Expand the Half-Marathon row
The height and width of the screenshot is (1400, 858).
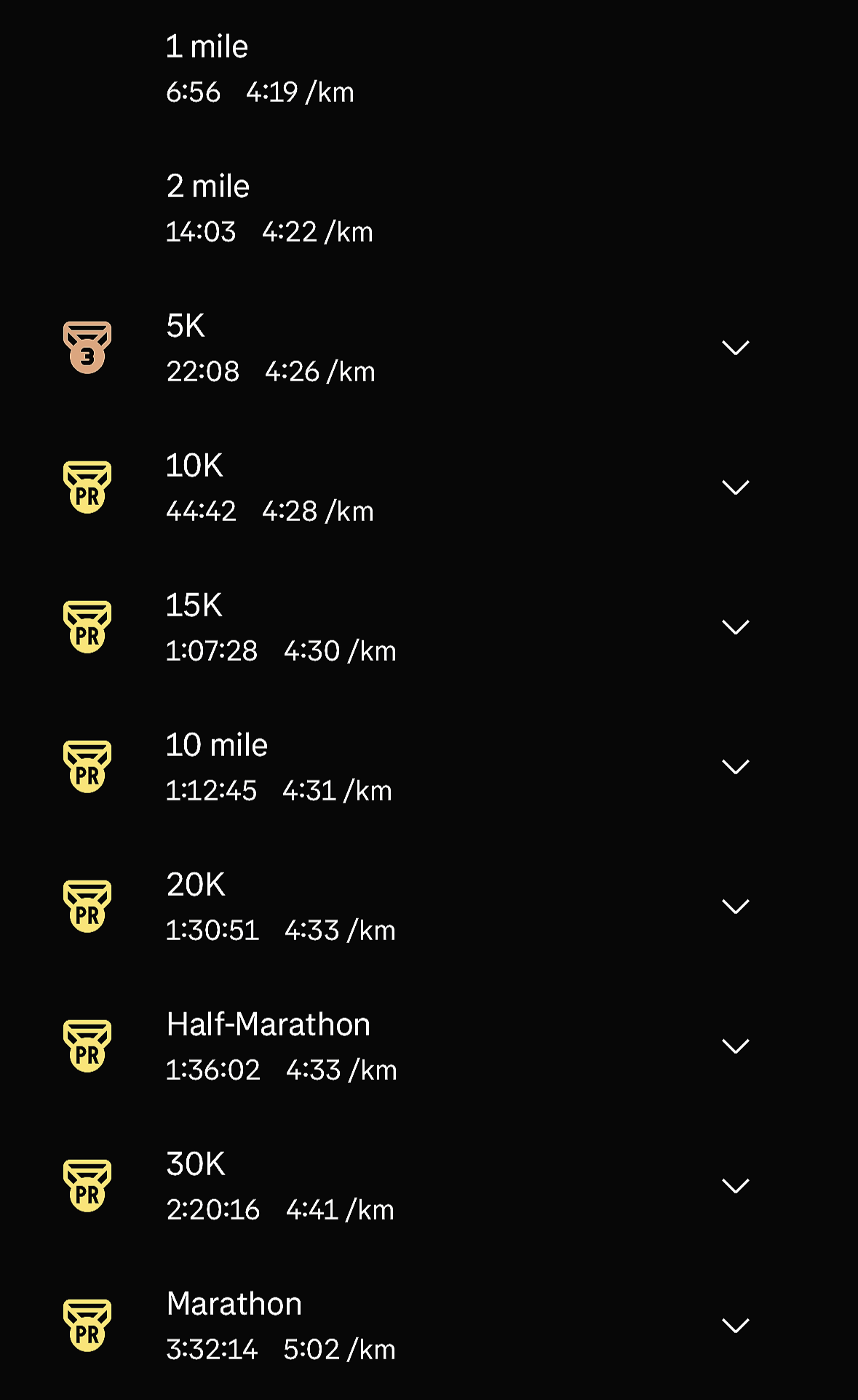point(735,1046)
